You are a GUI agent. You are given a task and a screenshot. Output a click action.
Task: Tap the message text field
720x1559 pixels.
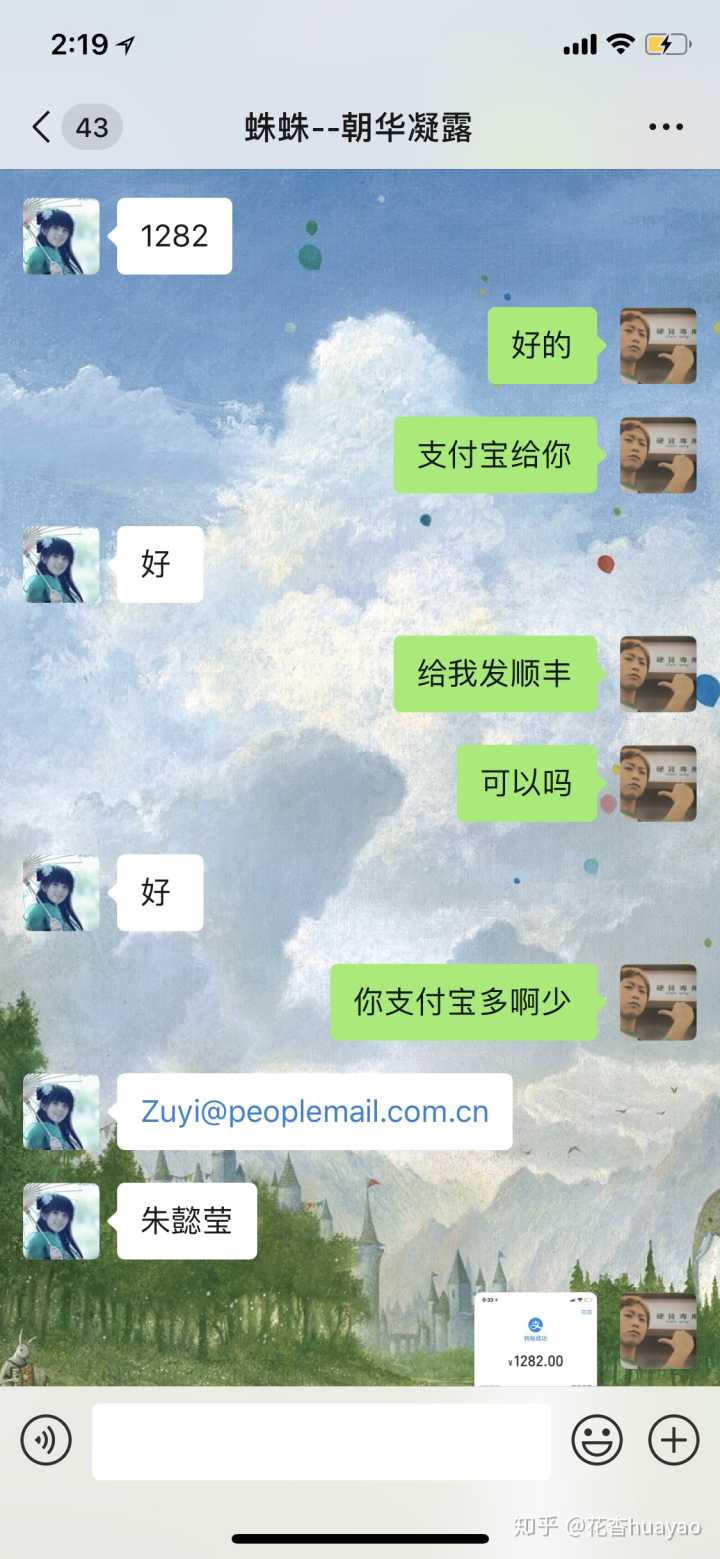pos(321,1441)
